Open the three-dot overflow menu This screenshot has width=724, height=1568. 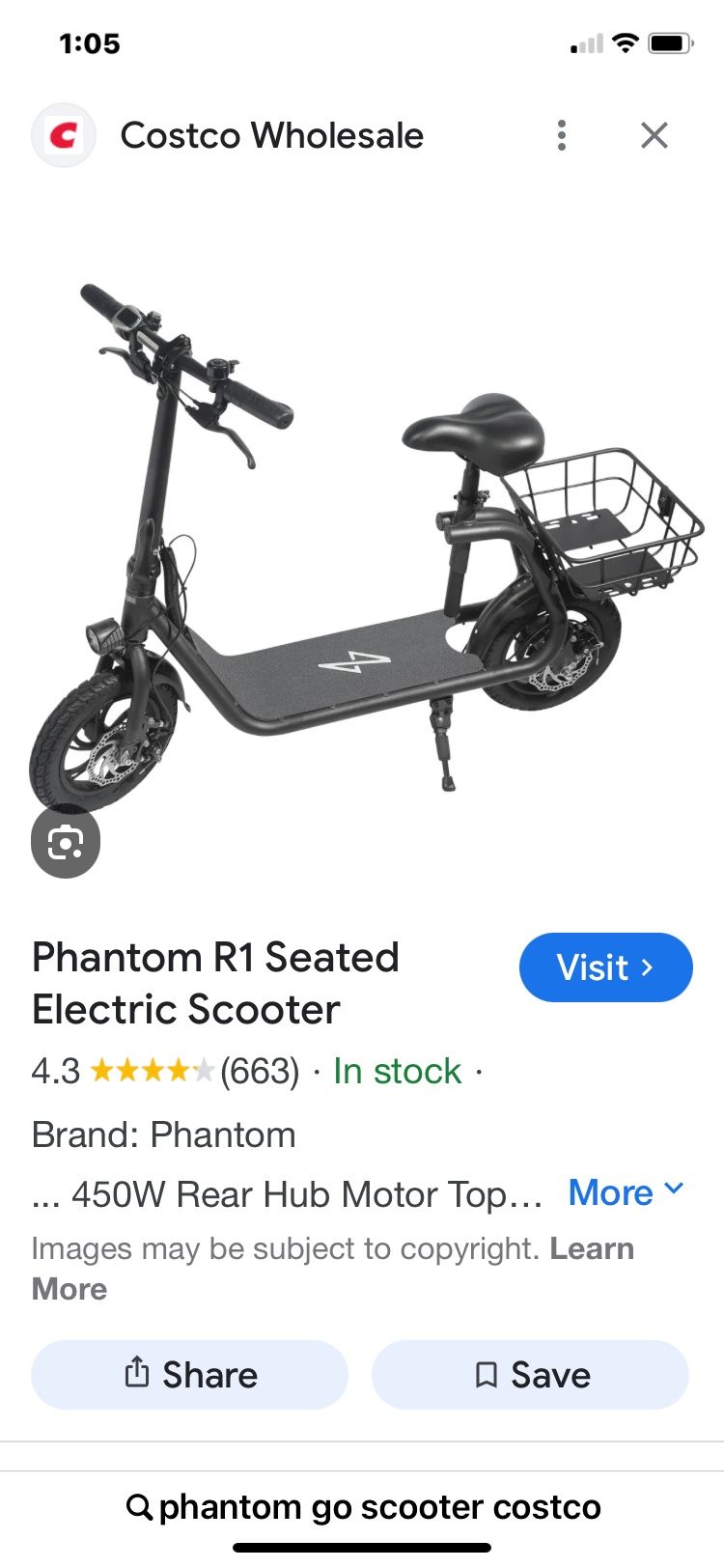point(561,135)
